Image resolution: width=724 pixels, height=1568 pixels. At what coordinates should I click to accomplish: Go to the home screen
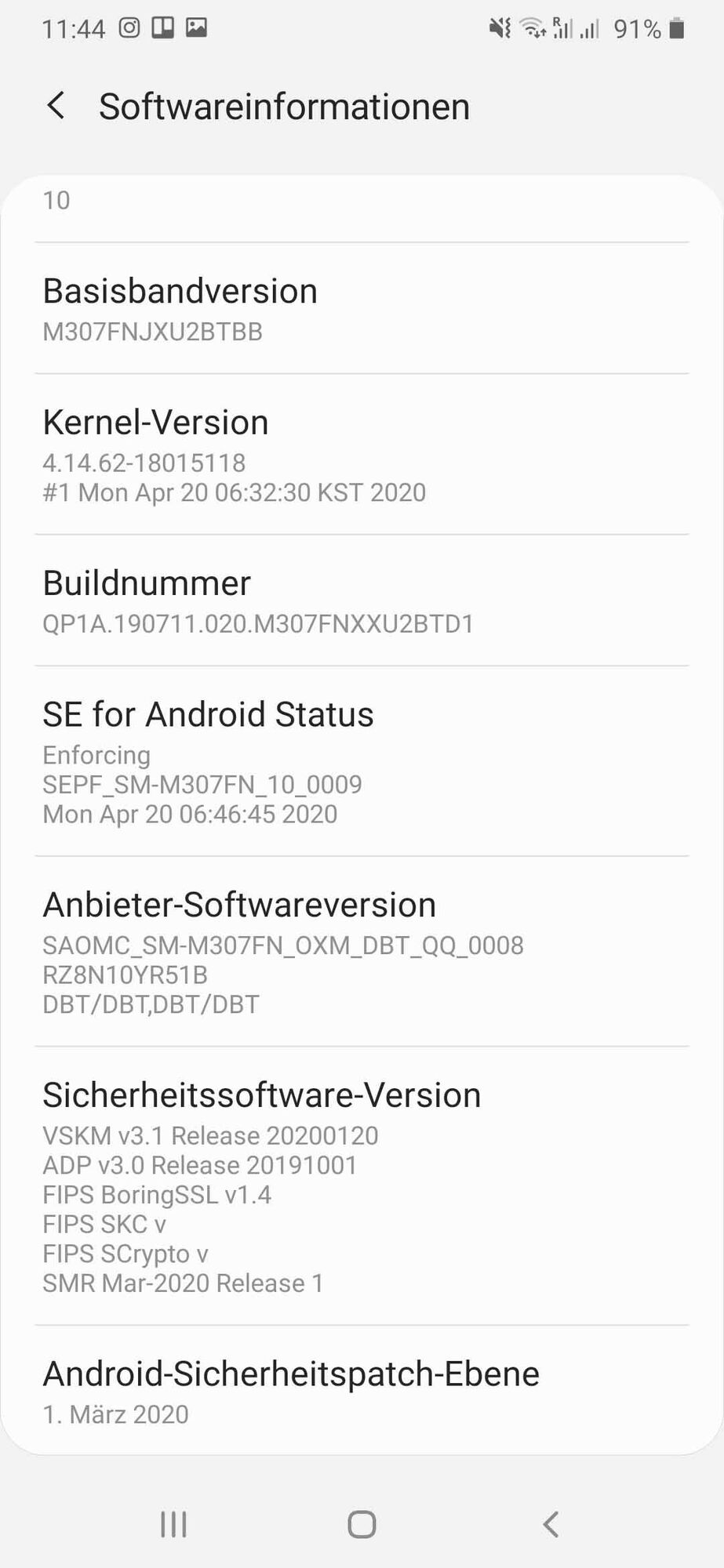click(362, 1525)
